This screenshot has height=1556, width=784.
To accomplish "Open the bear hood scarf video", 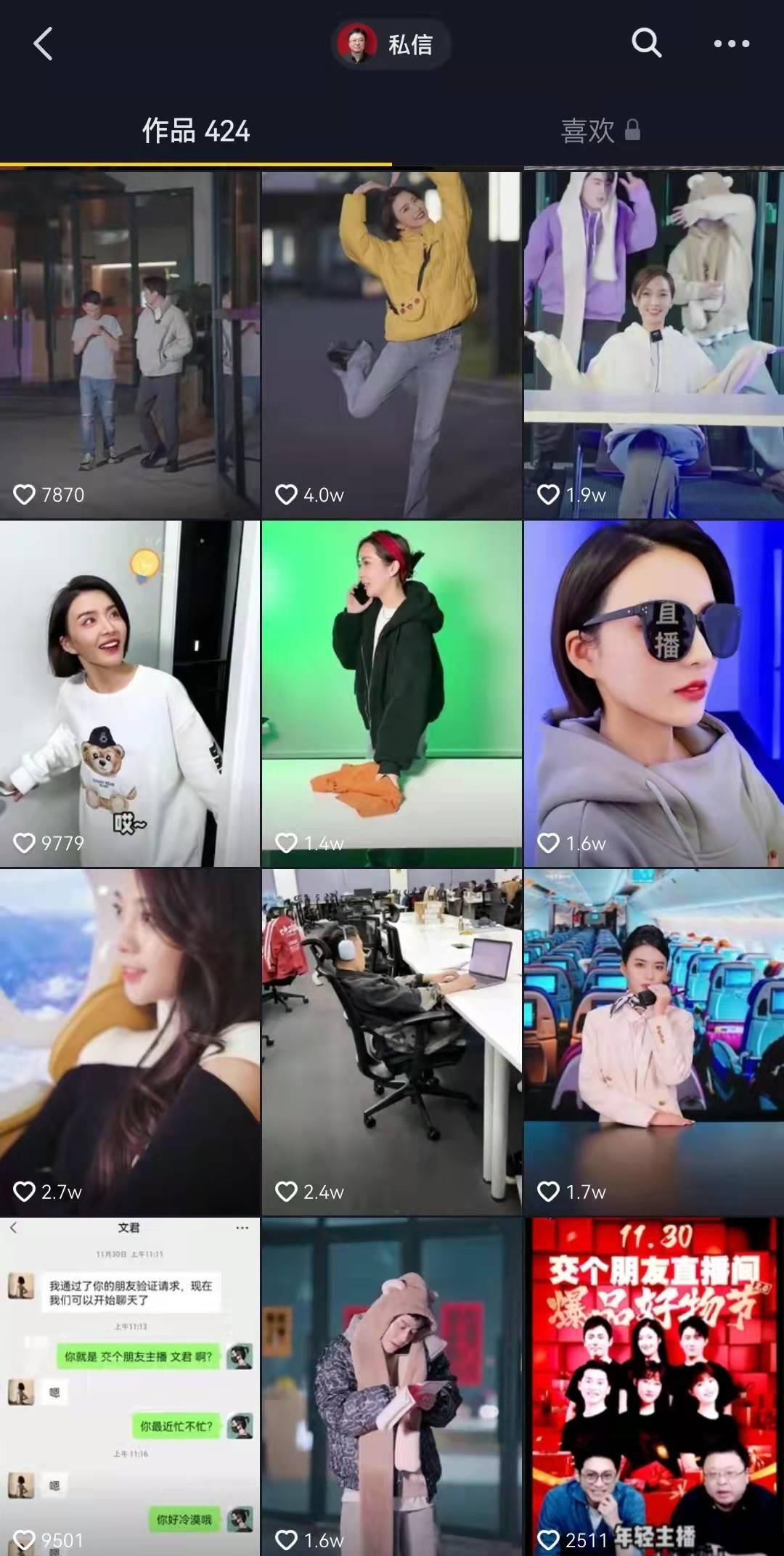I will (x=391, y=1387).
